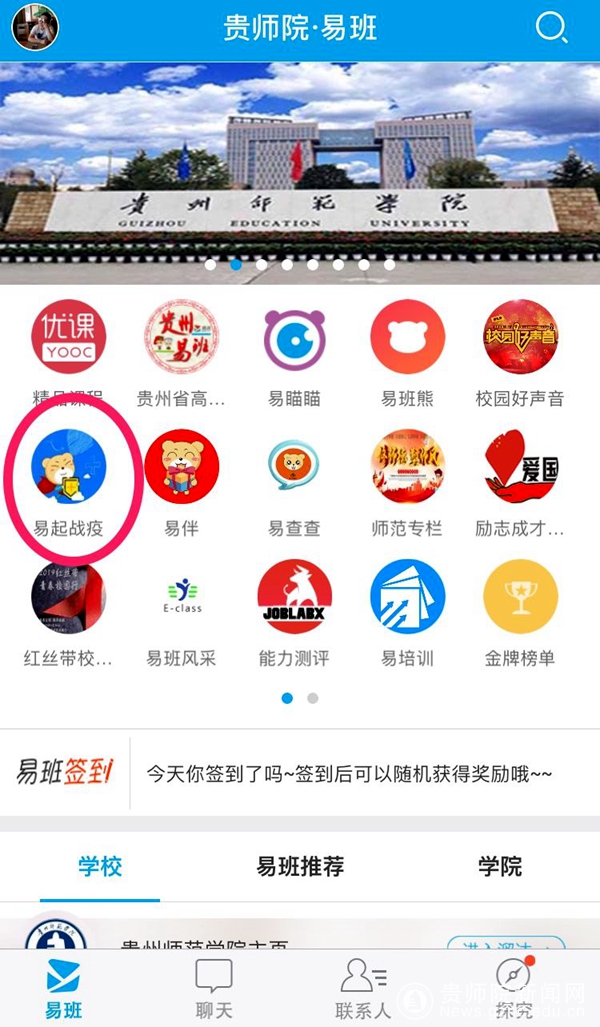Open 易伴 bear icon
Image resolution: width=600 pixels, height=1027 pixels.
[181, 468]
